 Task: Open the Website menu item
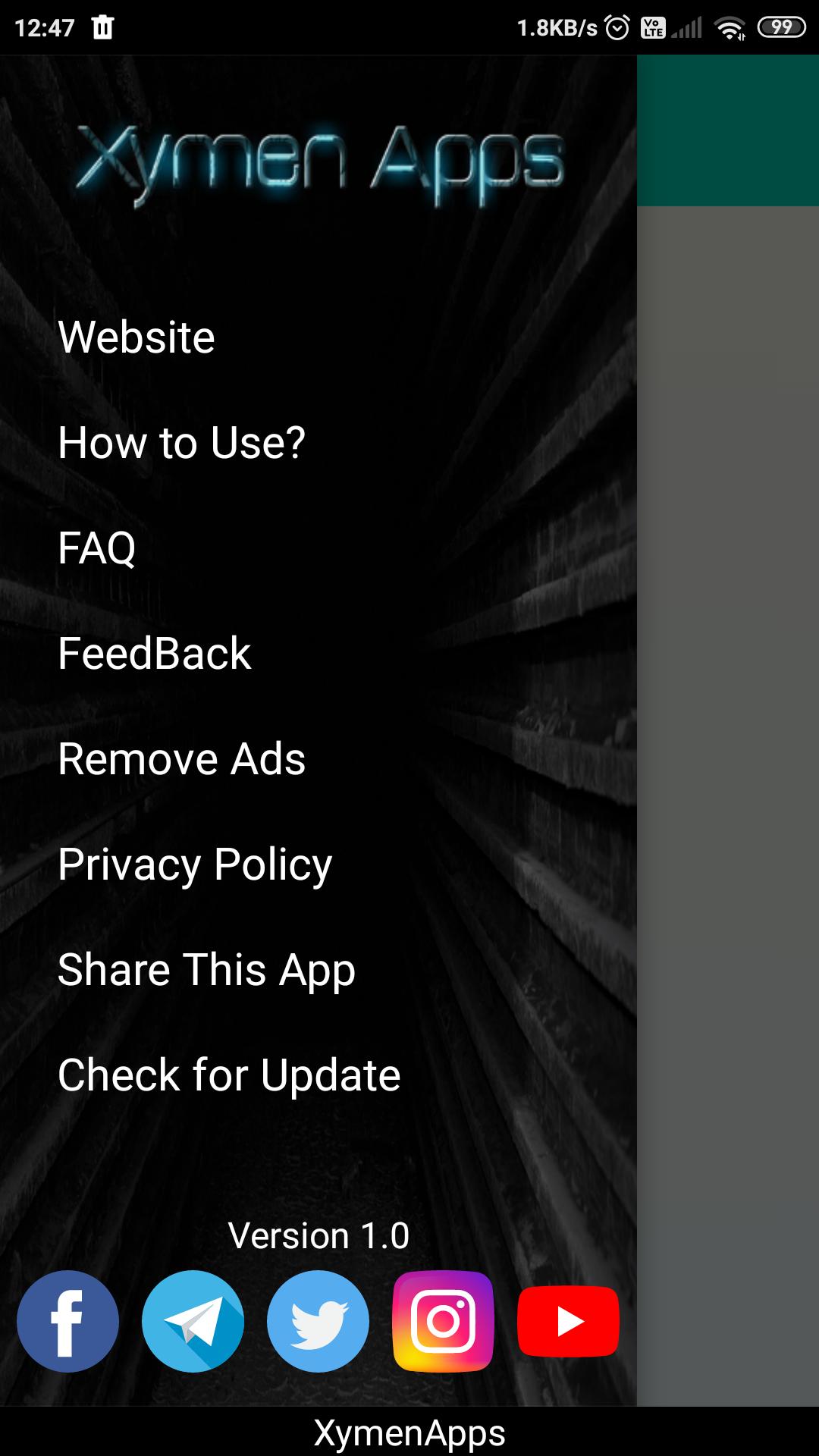point(136,337)
